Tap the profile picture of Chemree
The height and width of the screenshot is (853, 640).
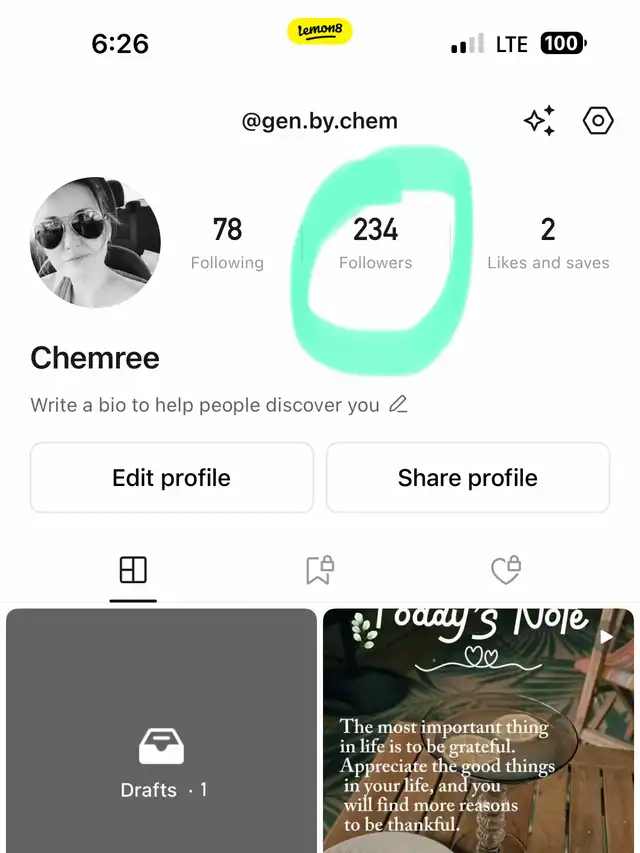click(96, 243)
